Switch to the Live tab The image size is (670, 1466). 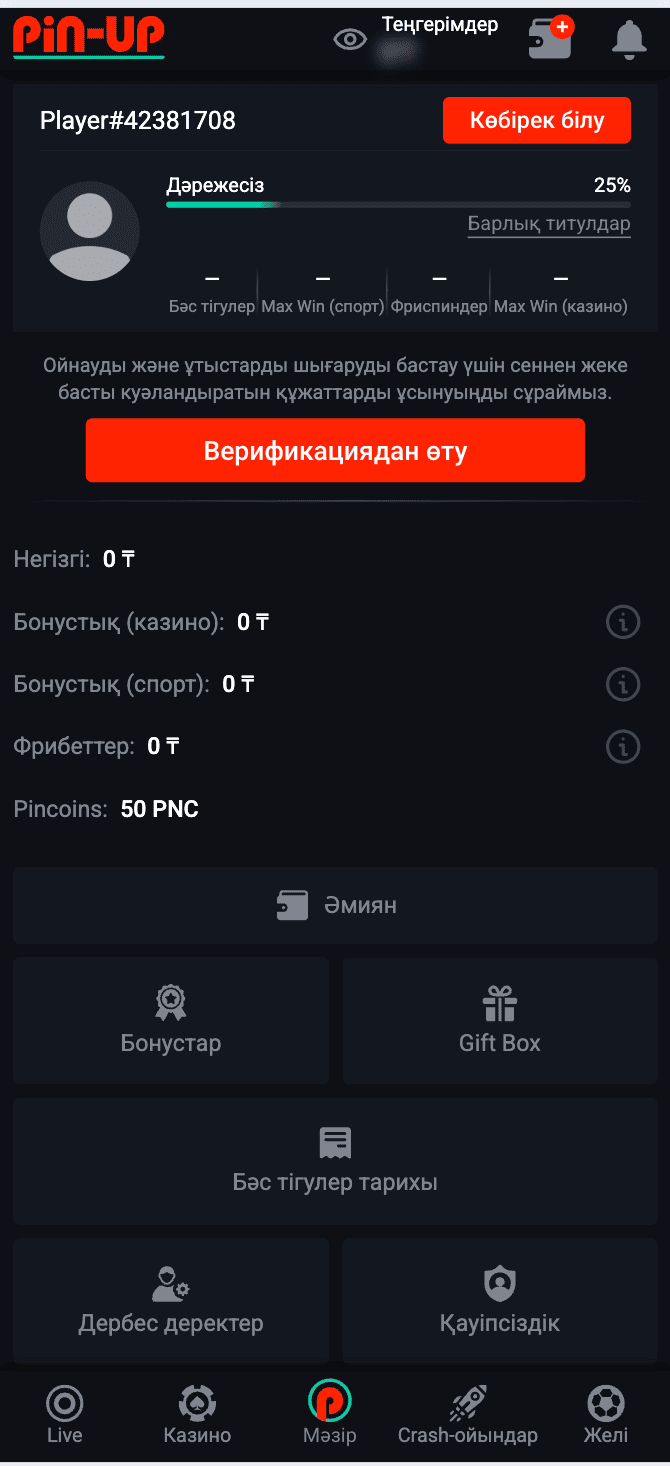[65, 1415]
